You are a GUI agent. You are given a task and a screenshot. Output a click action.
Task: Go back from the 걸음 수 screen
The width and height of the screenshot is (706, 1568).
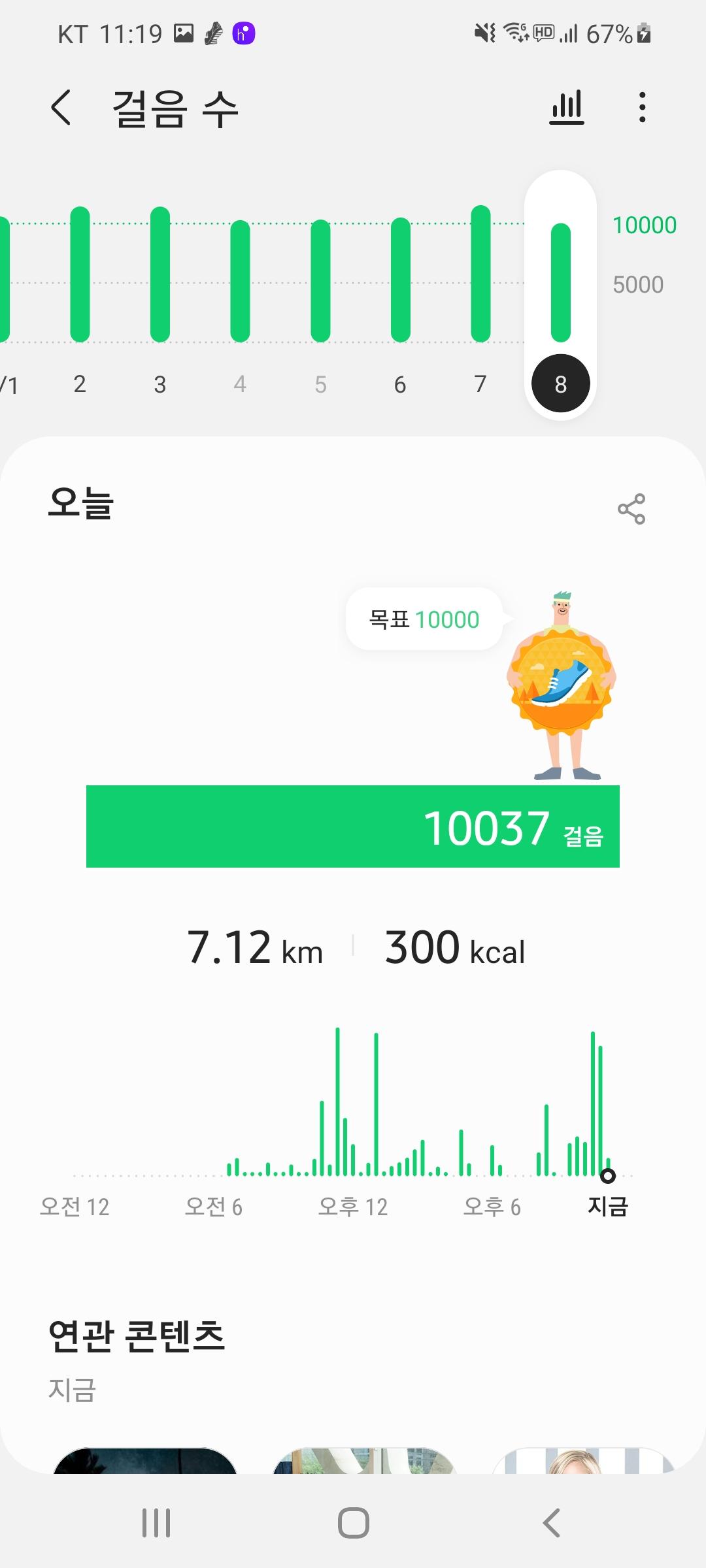(61, 108)
